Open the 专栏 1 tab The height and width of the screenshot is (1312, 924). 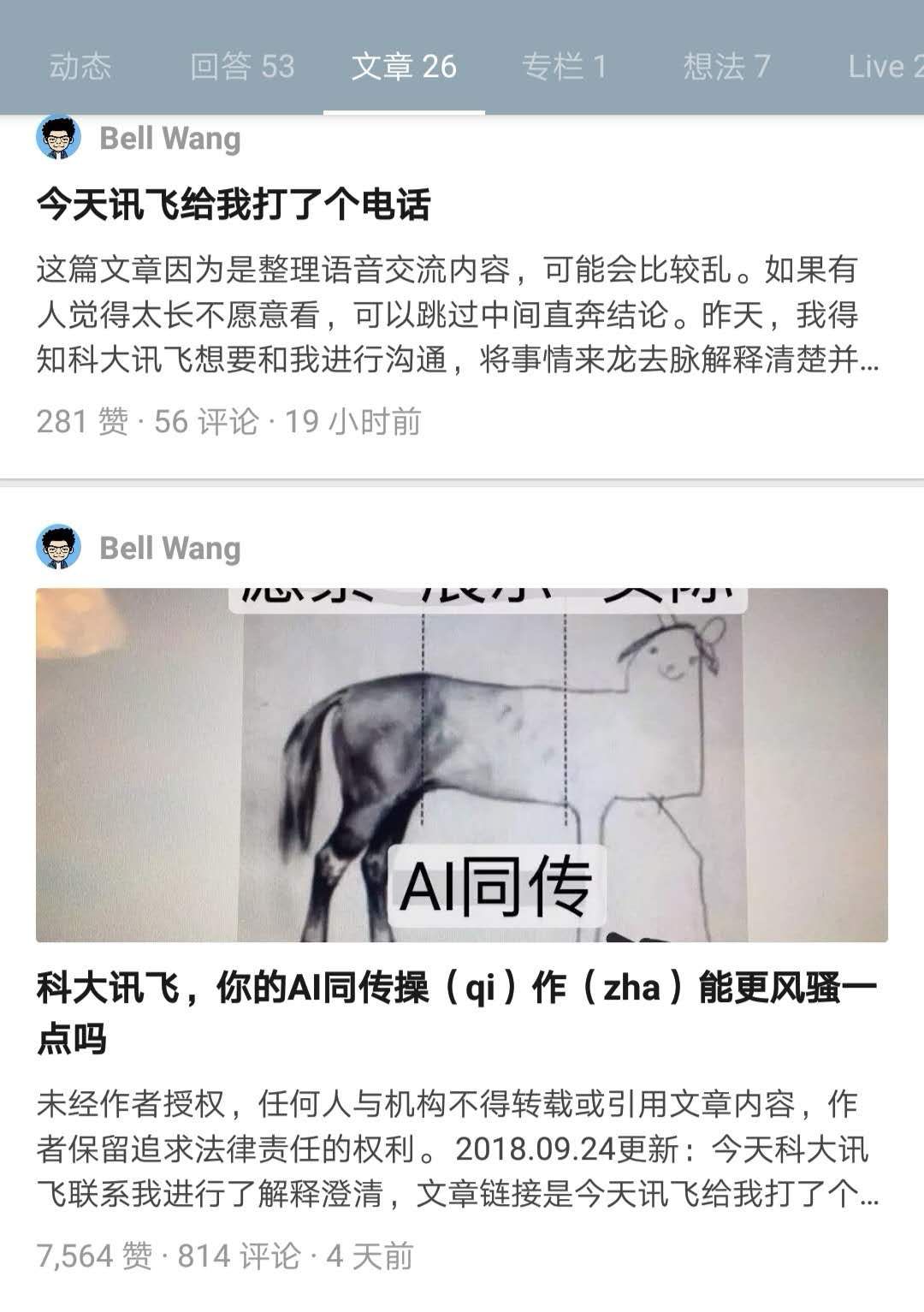pyautogui.click(x=565, y=67)
